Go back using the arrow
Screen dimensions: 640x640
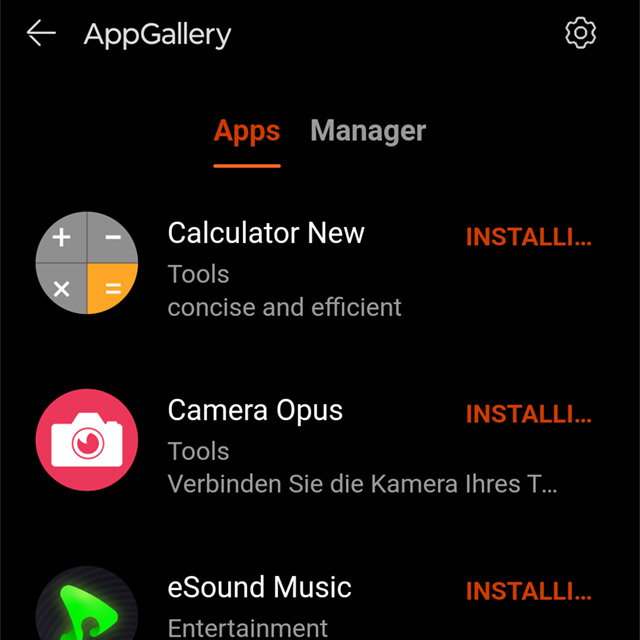tap(41, 34)
